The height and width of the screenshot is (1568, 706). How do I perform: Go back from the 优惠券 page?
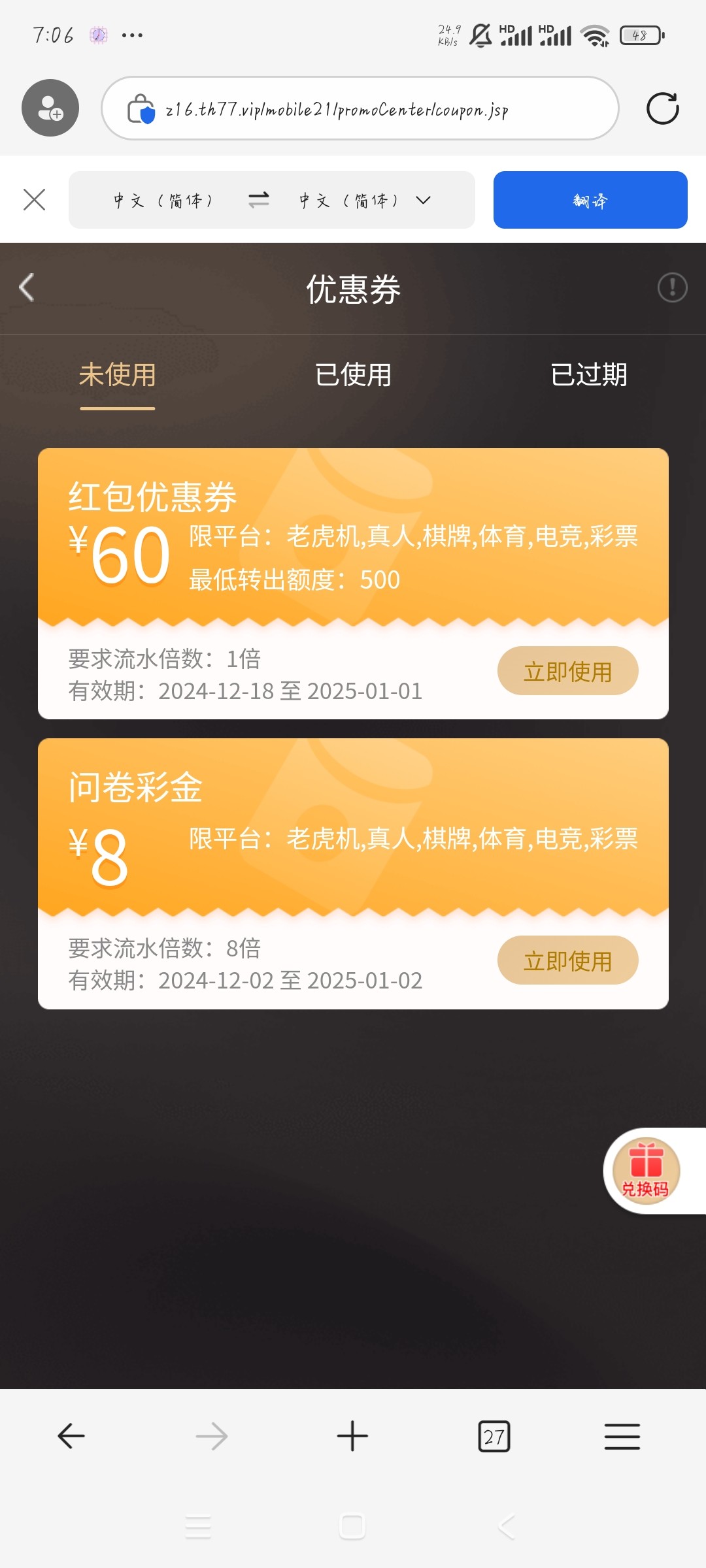27,287
